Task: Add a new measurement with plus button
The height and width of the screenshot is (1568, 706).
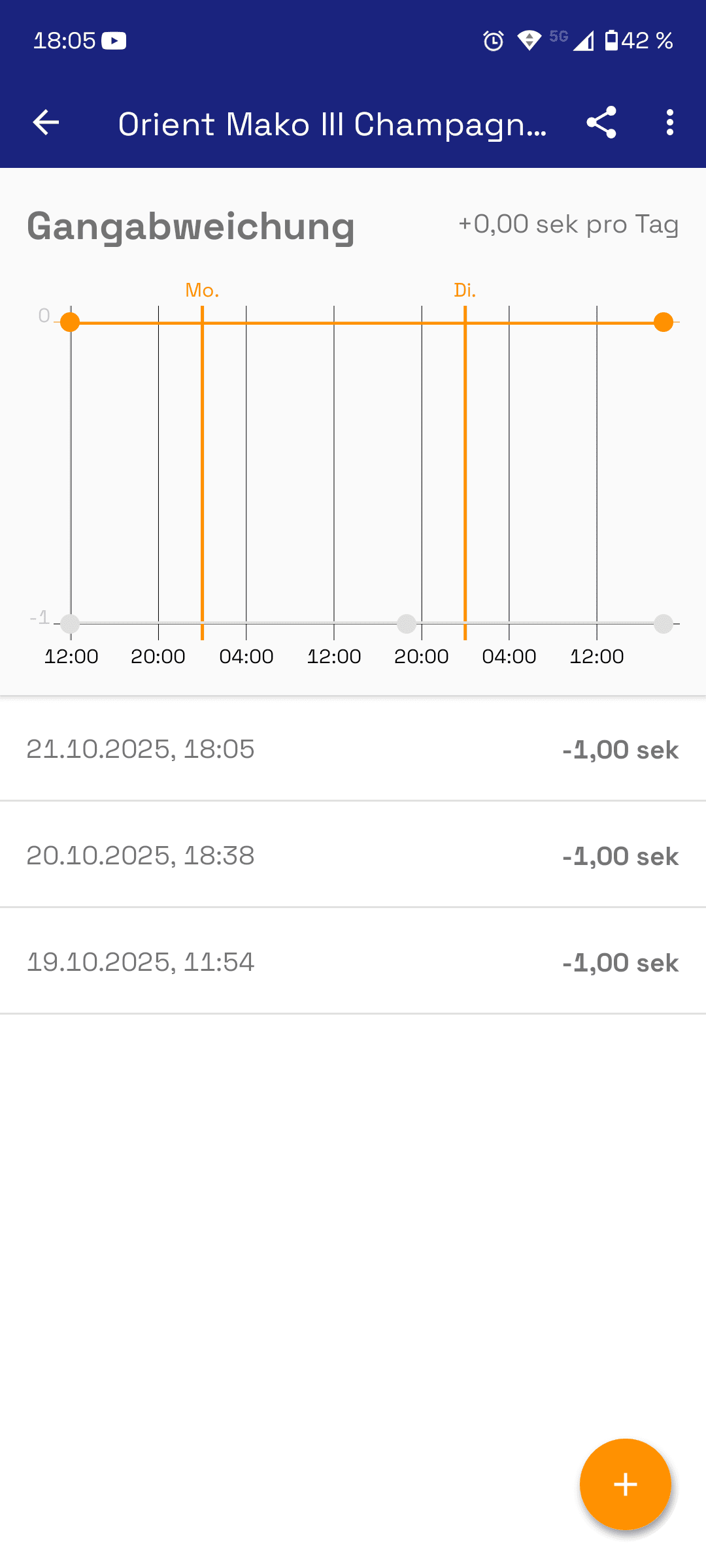Action: click(x=625, y=1484)
